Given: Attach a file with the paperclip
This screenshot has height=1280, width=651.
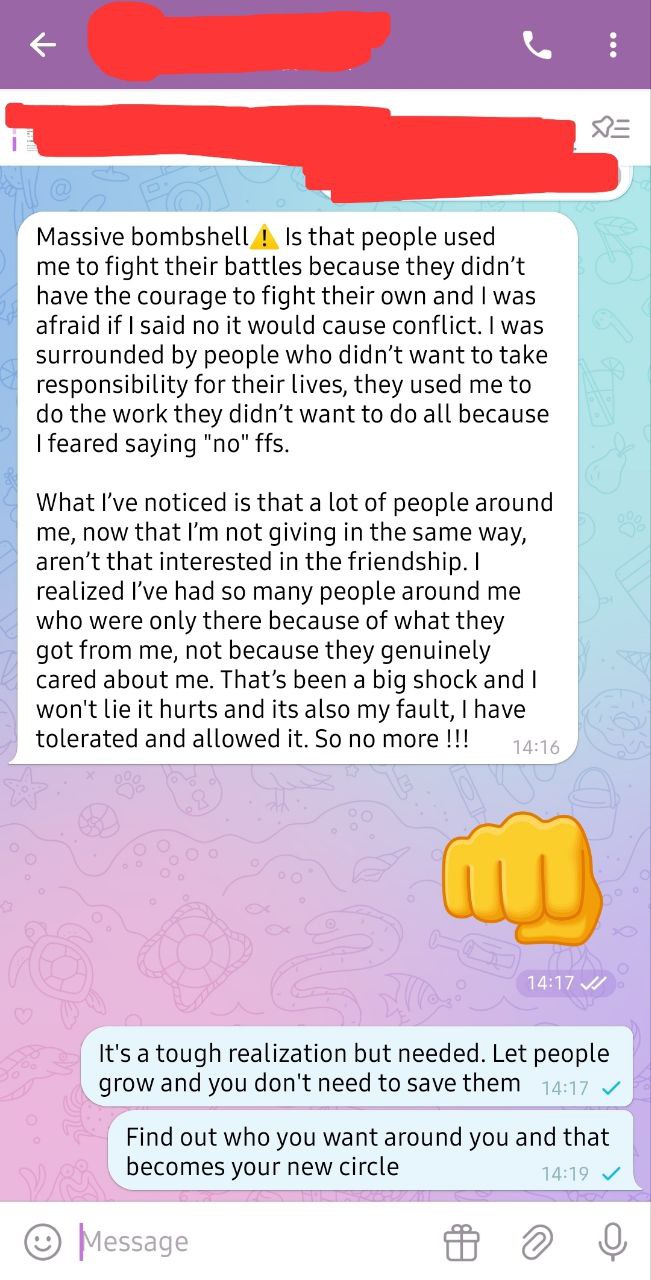Looking at the screenshot, I should pos(537,1242).
